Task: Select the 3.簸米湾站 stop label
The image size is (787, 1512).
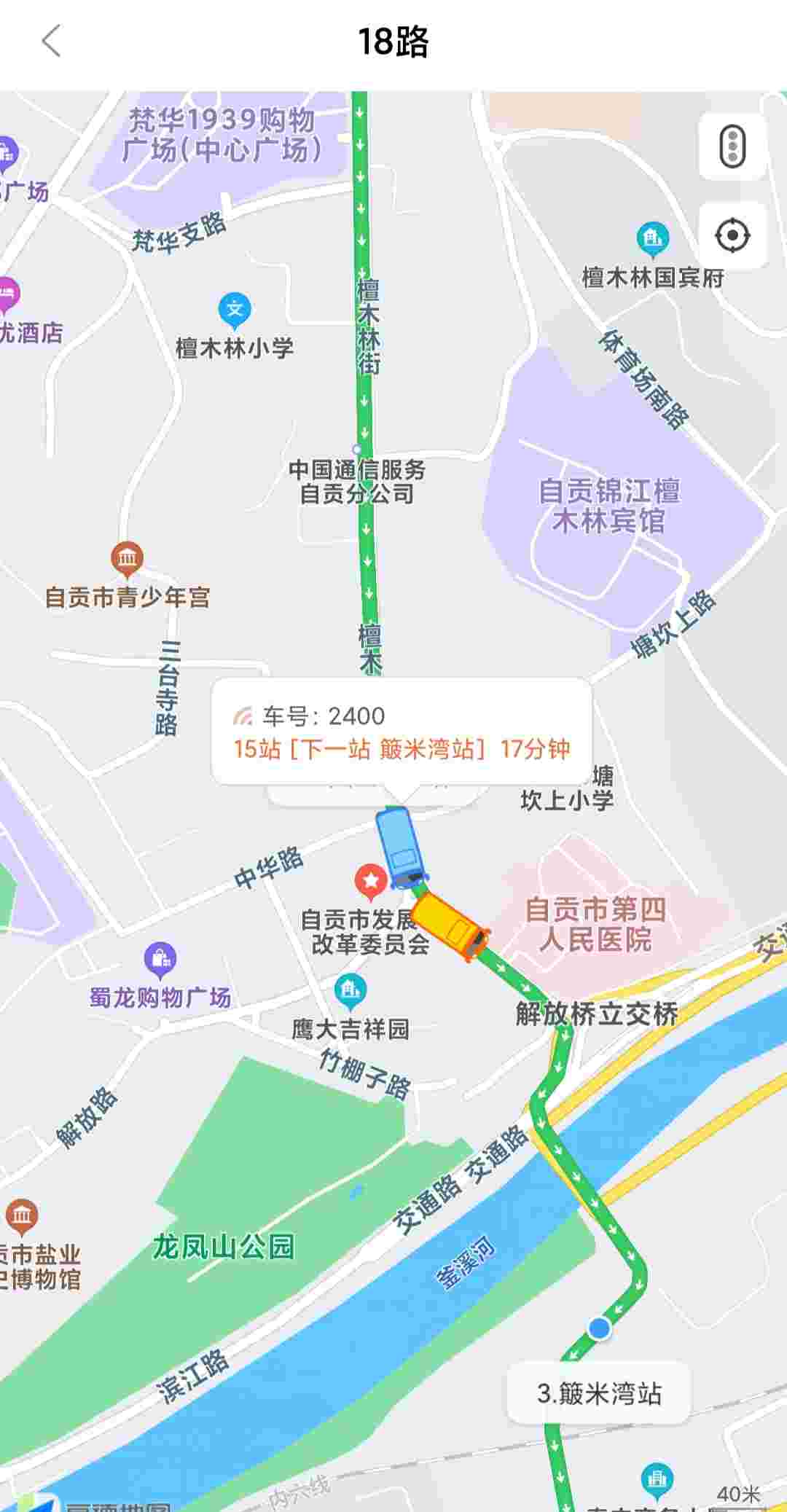Action: (x=599, y=1392)
